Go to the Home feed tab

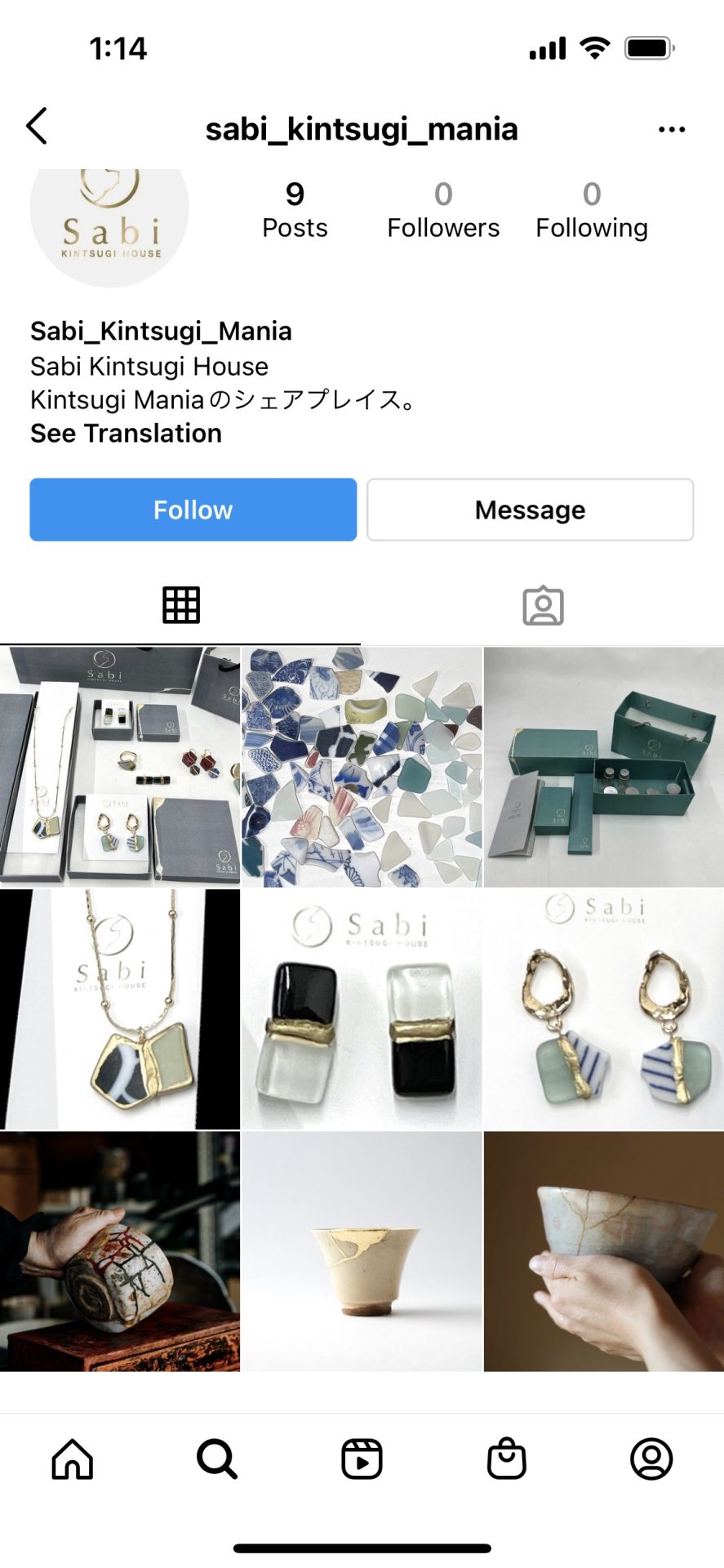tap(73, 1459)
